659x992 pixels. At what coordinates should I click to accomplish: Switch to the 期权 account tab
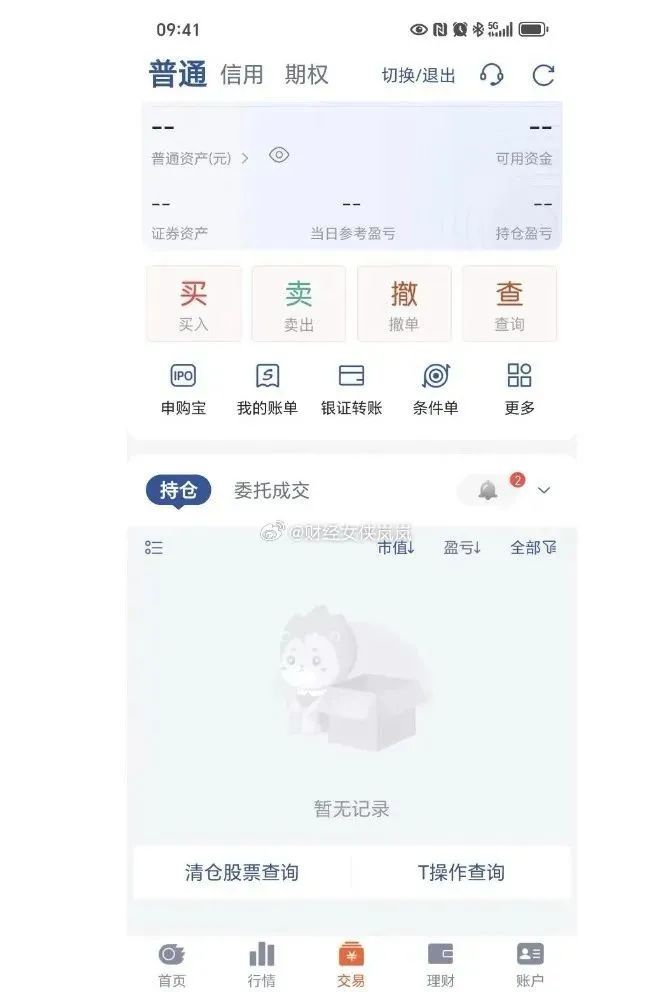coord(306,75)
